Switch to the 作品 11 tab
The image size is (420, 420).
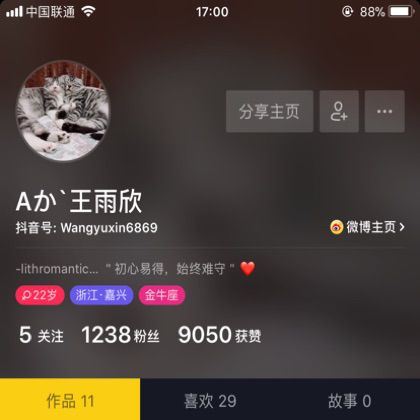[x=70, y=399]
